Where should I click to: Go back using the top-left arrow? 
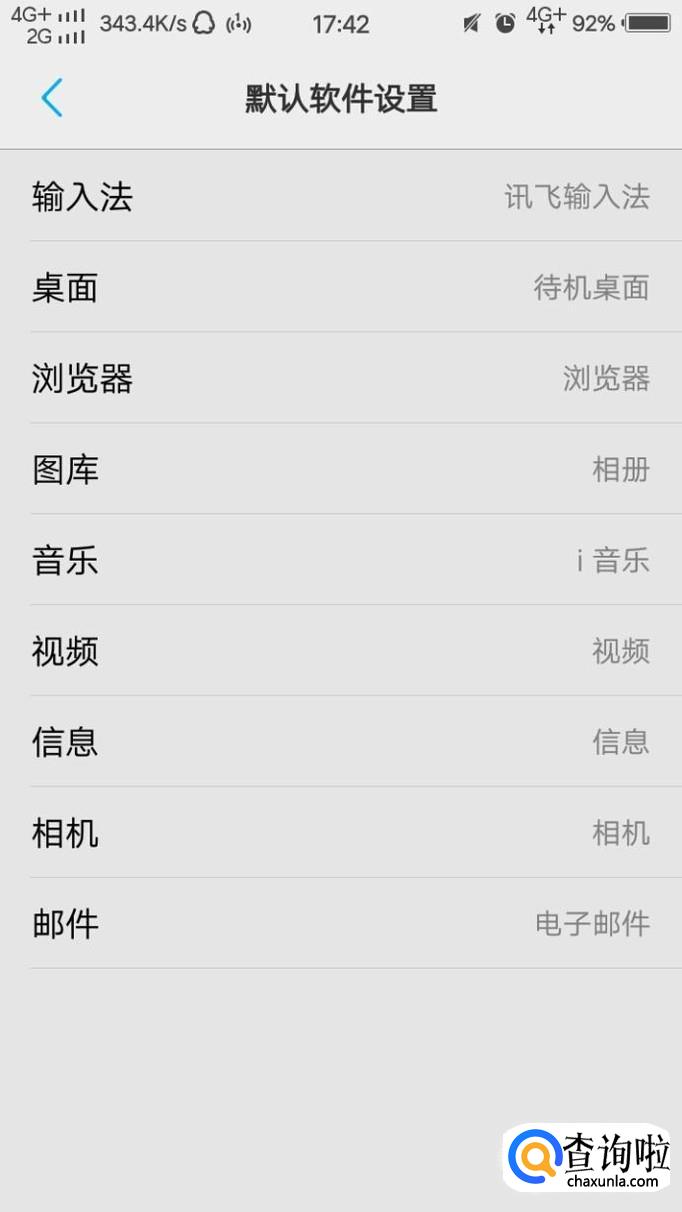tap(52, 98)
